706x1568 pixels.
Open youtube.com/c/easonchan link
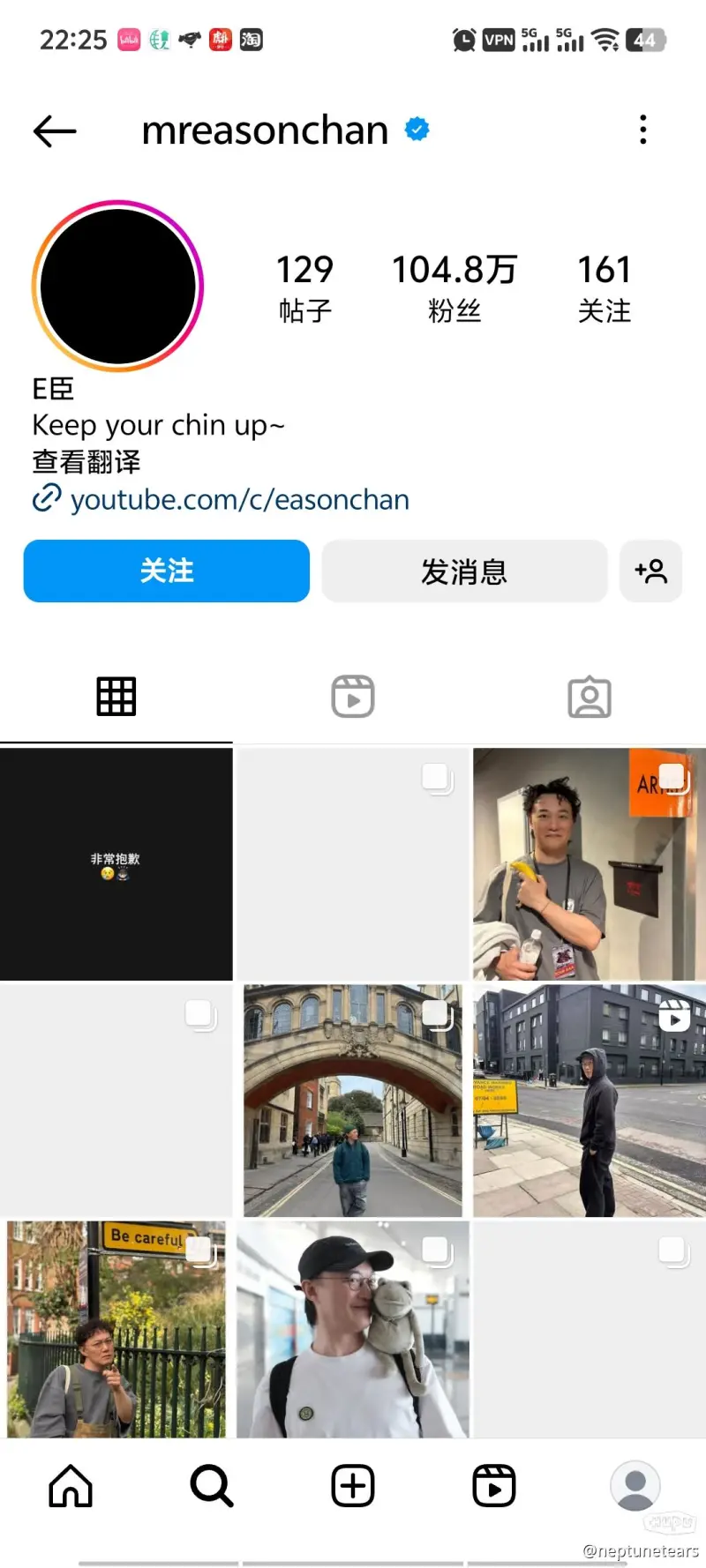click(x=239, y=500)
